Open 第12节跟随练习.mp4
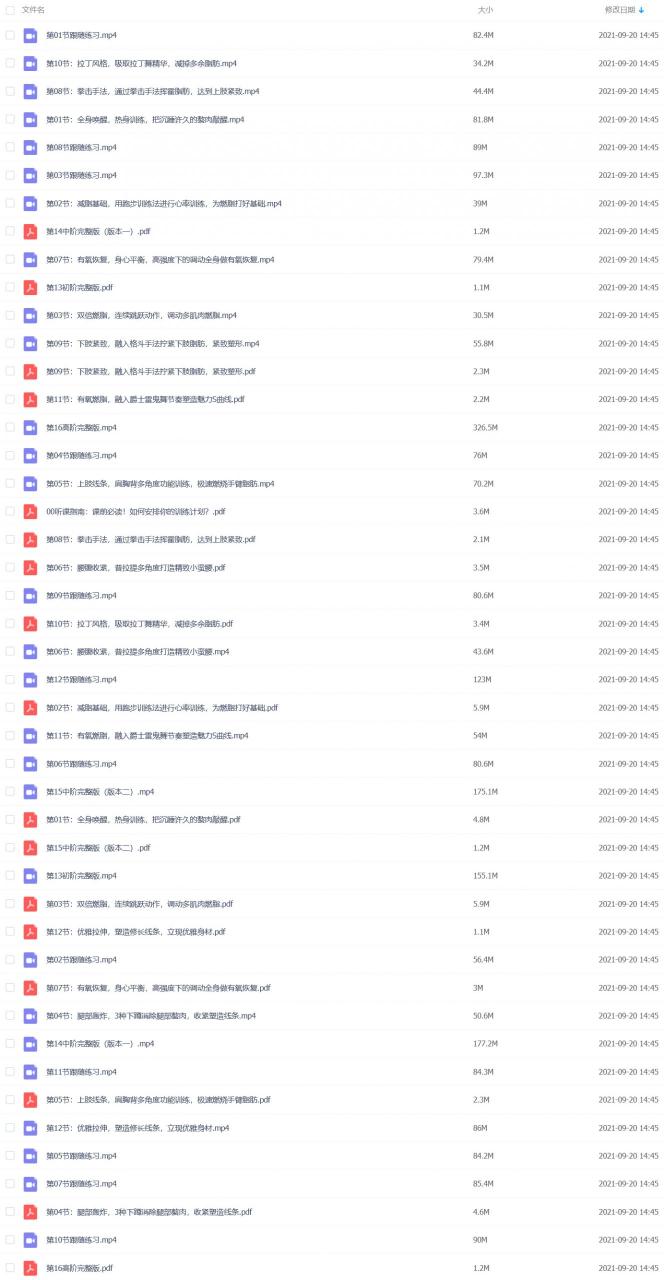Viewport: 664px width, 1280px height. [x=81, y=679]
